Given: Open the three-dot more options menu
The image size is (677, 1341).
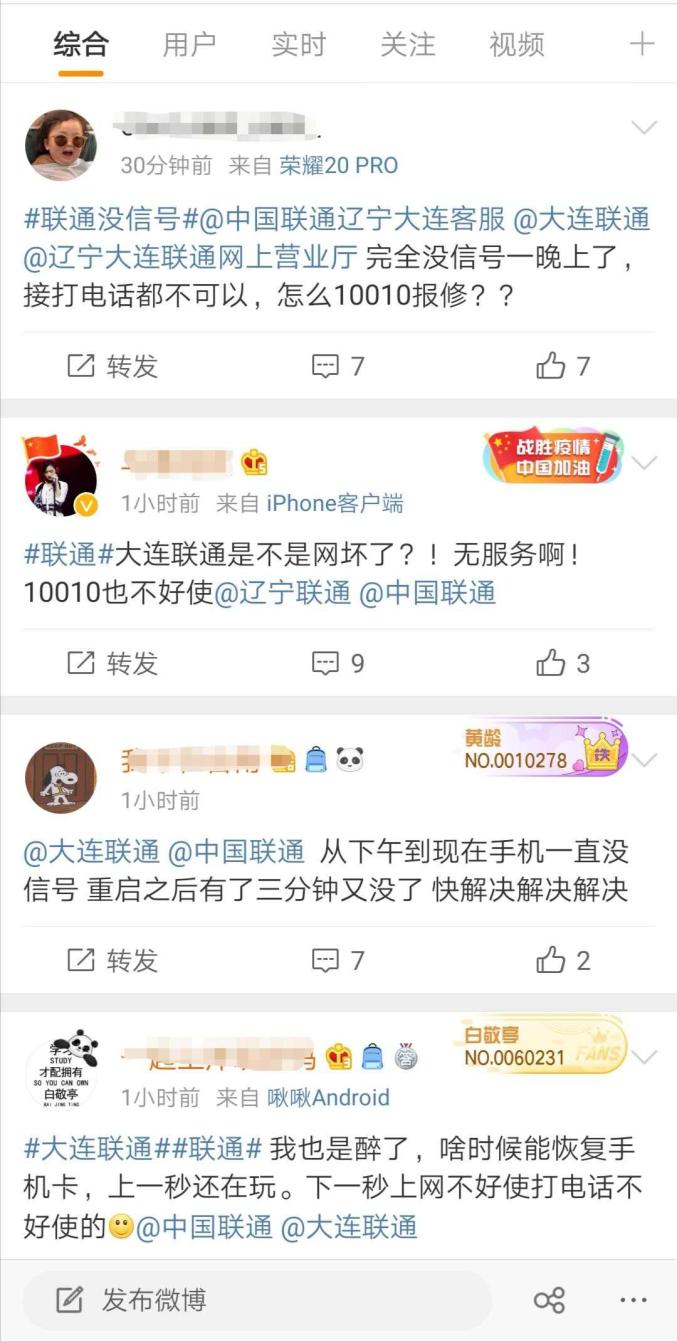Looking at the screenshot, I should tap(633, 1300).
